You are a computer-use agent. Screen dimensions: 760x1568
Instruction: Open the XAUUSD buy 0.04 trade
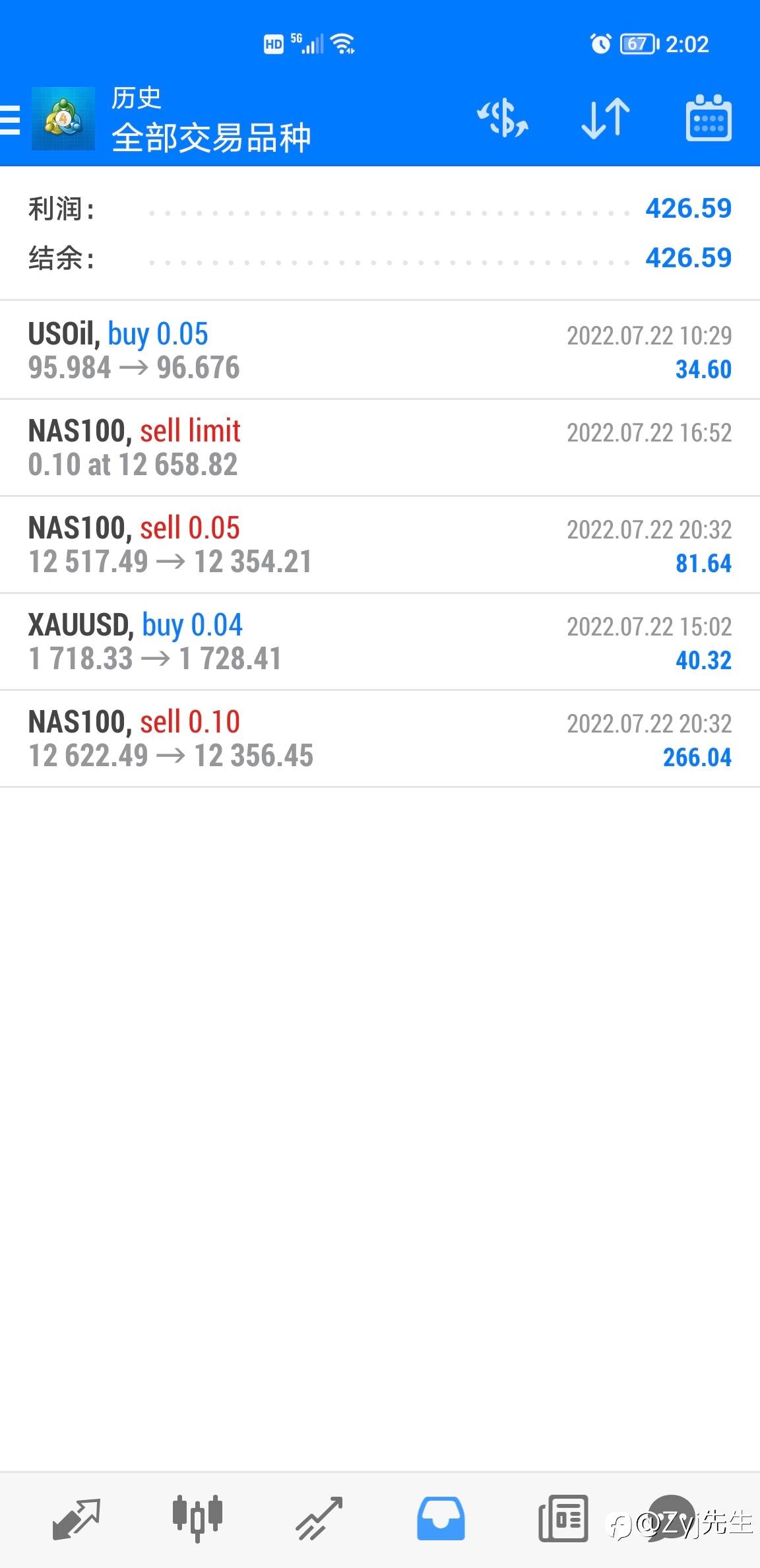tap(380, 641)
